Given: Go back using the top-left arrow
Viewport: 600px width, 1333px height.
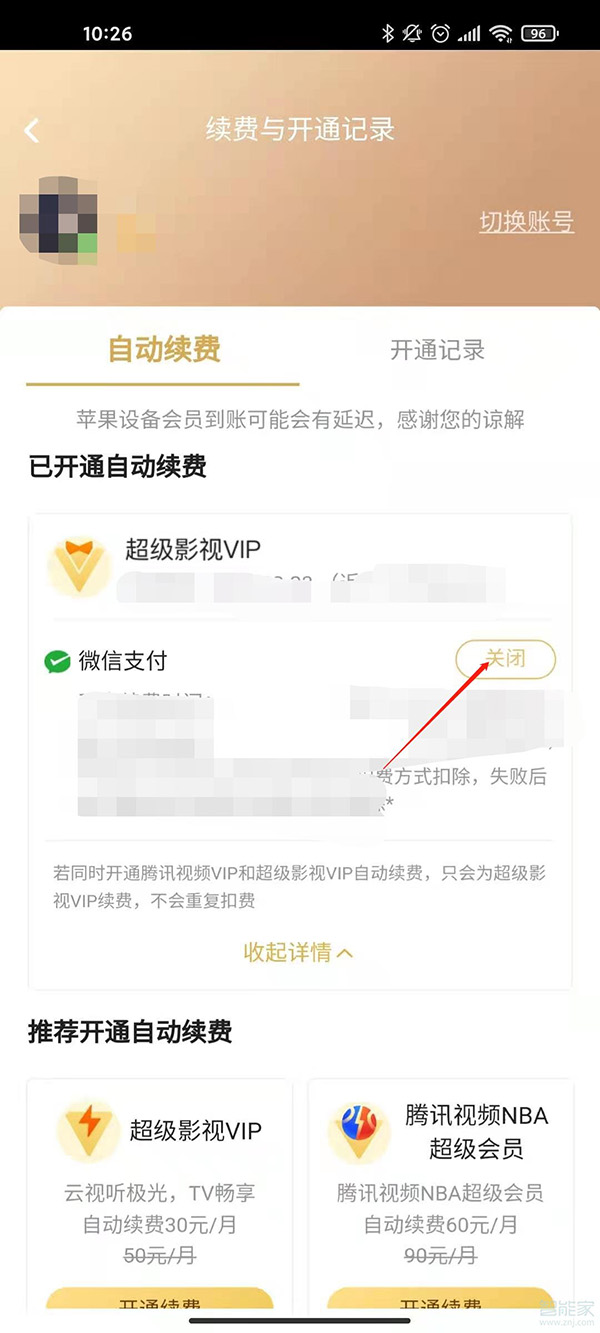Looking at the screenshot, I should coord(33,130).
